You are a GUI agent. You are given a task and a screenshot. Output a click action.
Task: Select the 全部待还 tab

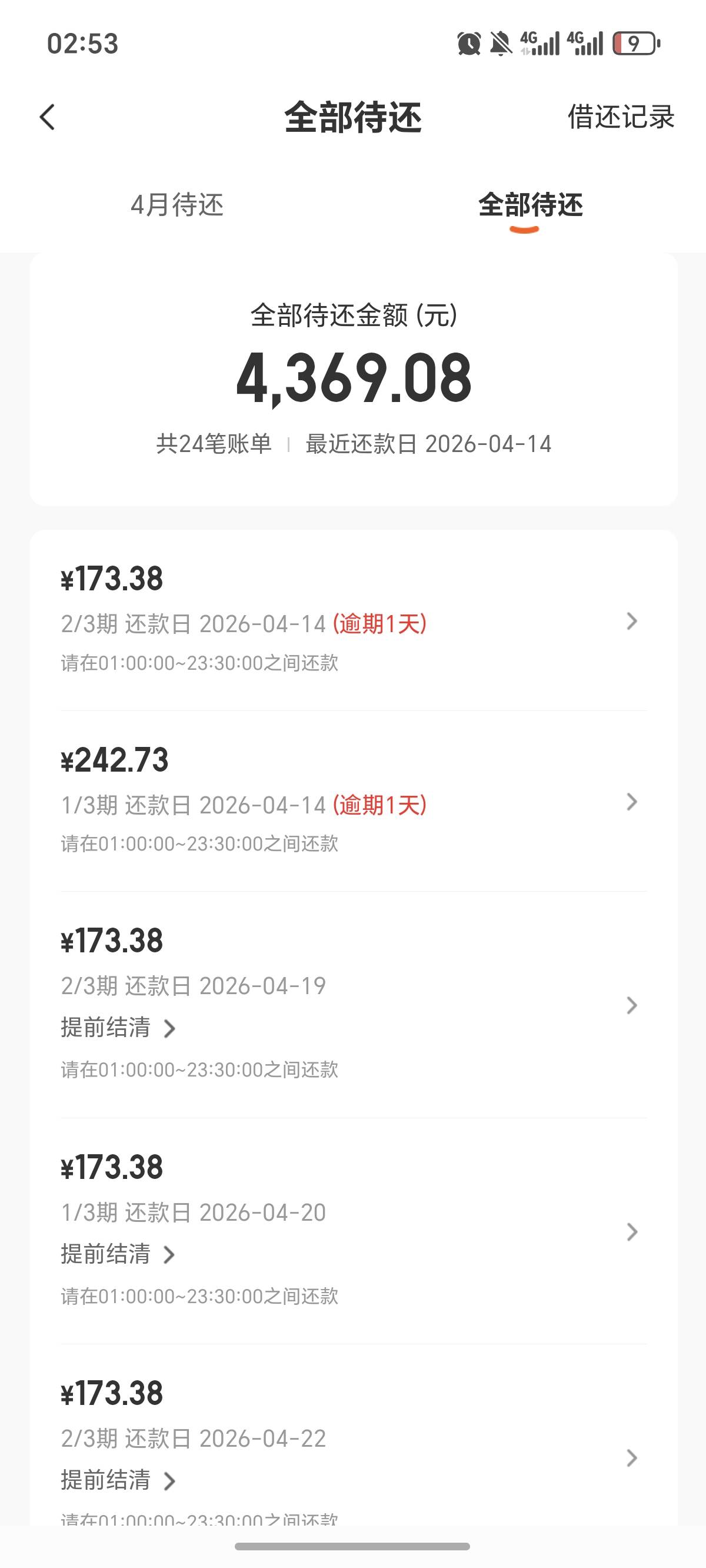tap(530, 204)
